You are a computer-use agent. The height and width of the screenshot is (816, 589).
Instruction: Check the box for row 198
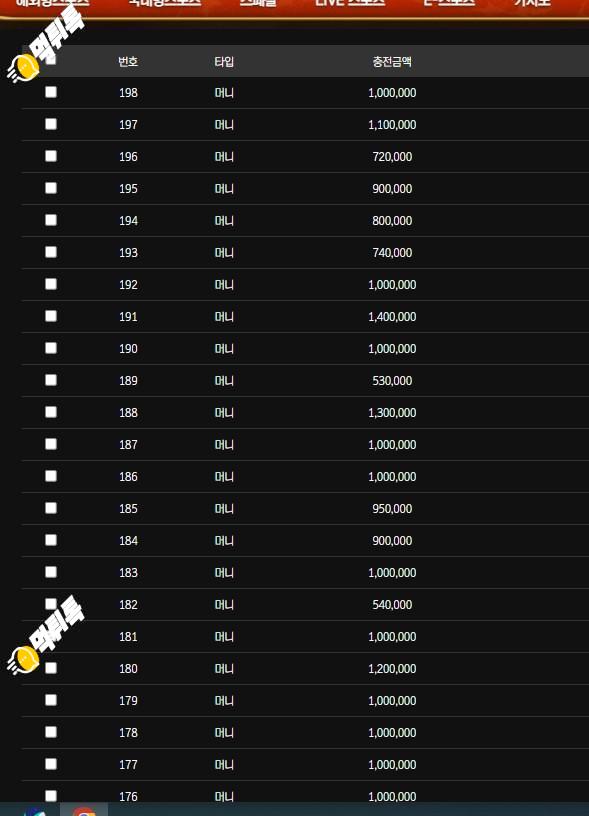coord(51,92)
